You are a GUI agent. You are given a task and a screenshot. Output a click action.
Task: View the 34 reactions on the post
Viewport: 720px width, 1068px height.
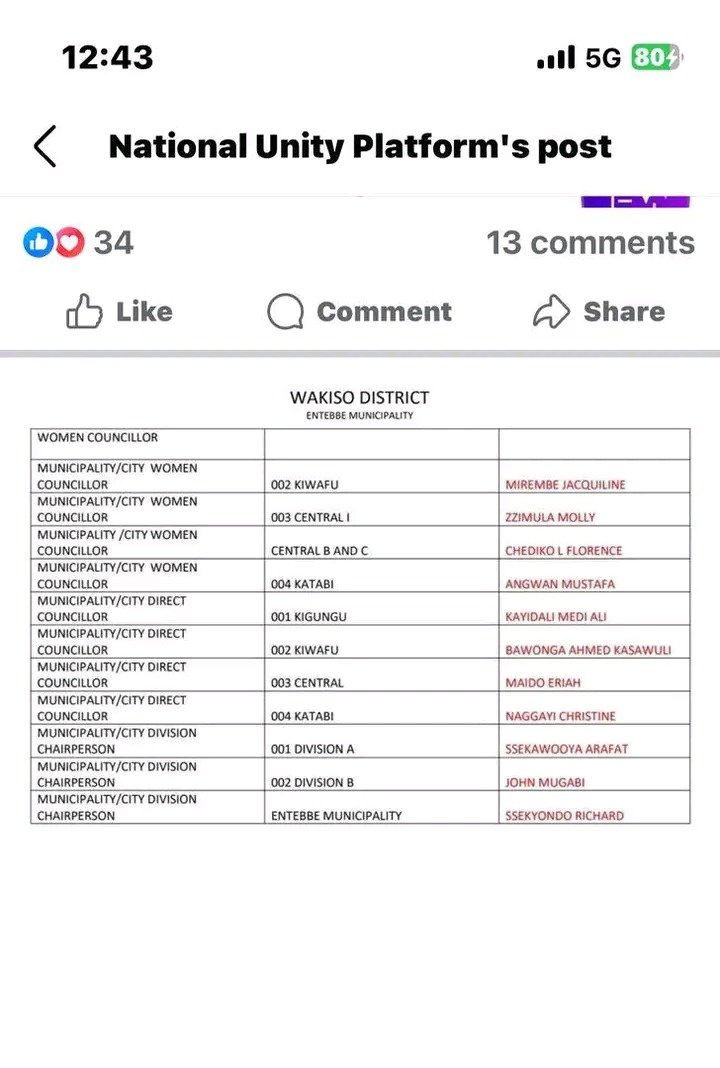click(x=79, y=242)
